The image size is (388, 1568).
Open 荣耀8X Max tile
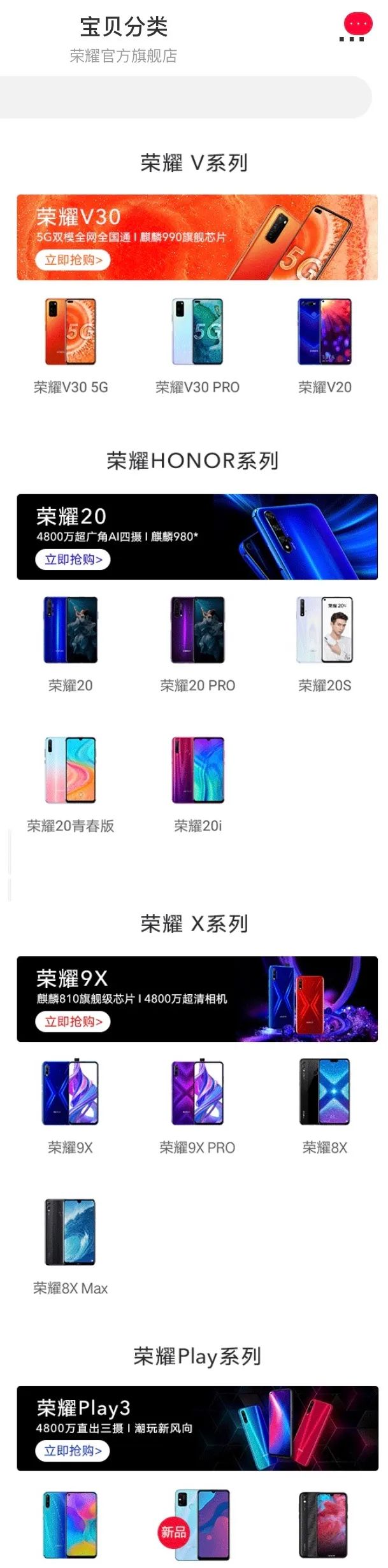[x=70, y=1246]
